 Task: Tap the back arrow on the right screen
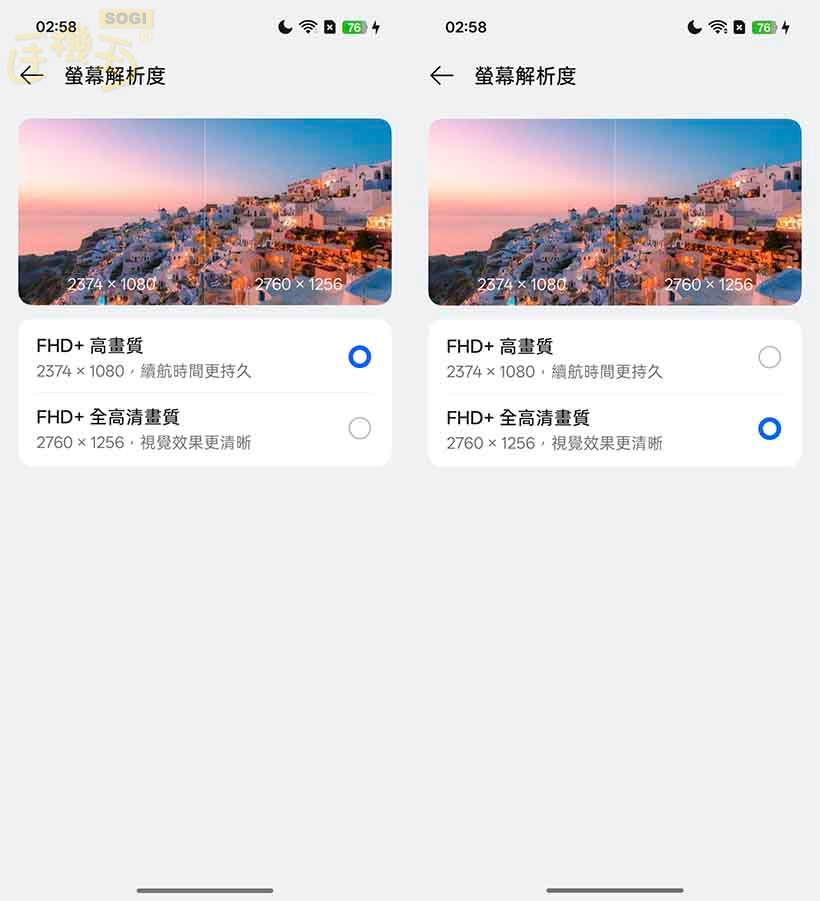pyautogui.click(x=441, y=75)
